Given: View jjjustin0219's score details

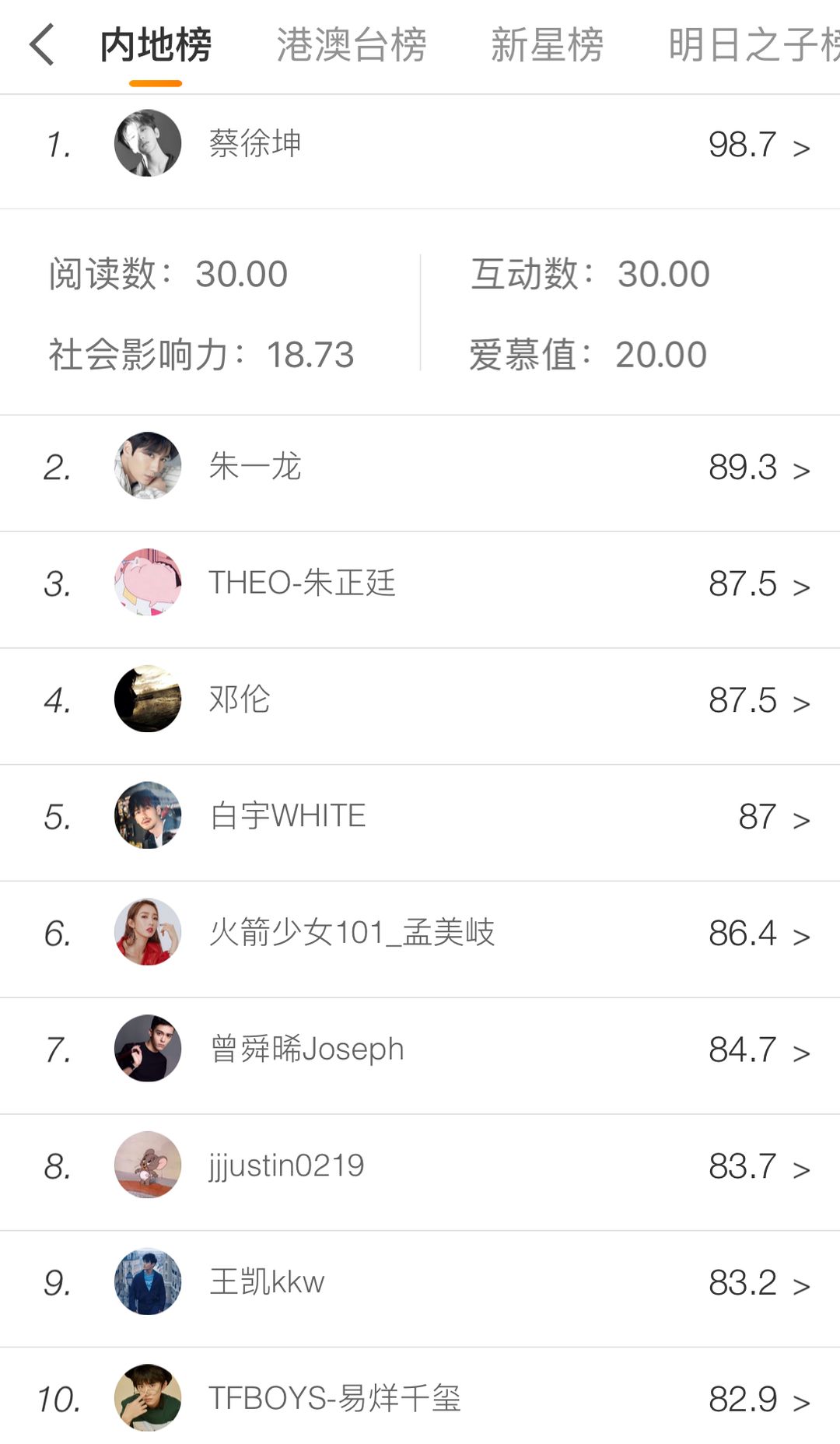Looking at the screenshot, I should pos(420,1166).
